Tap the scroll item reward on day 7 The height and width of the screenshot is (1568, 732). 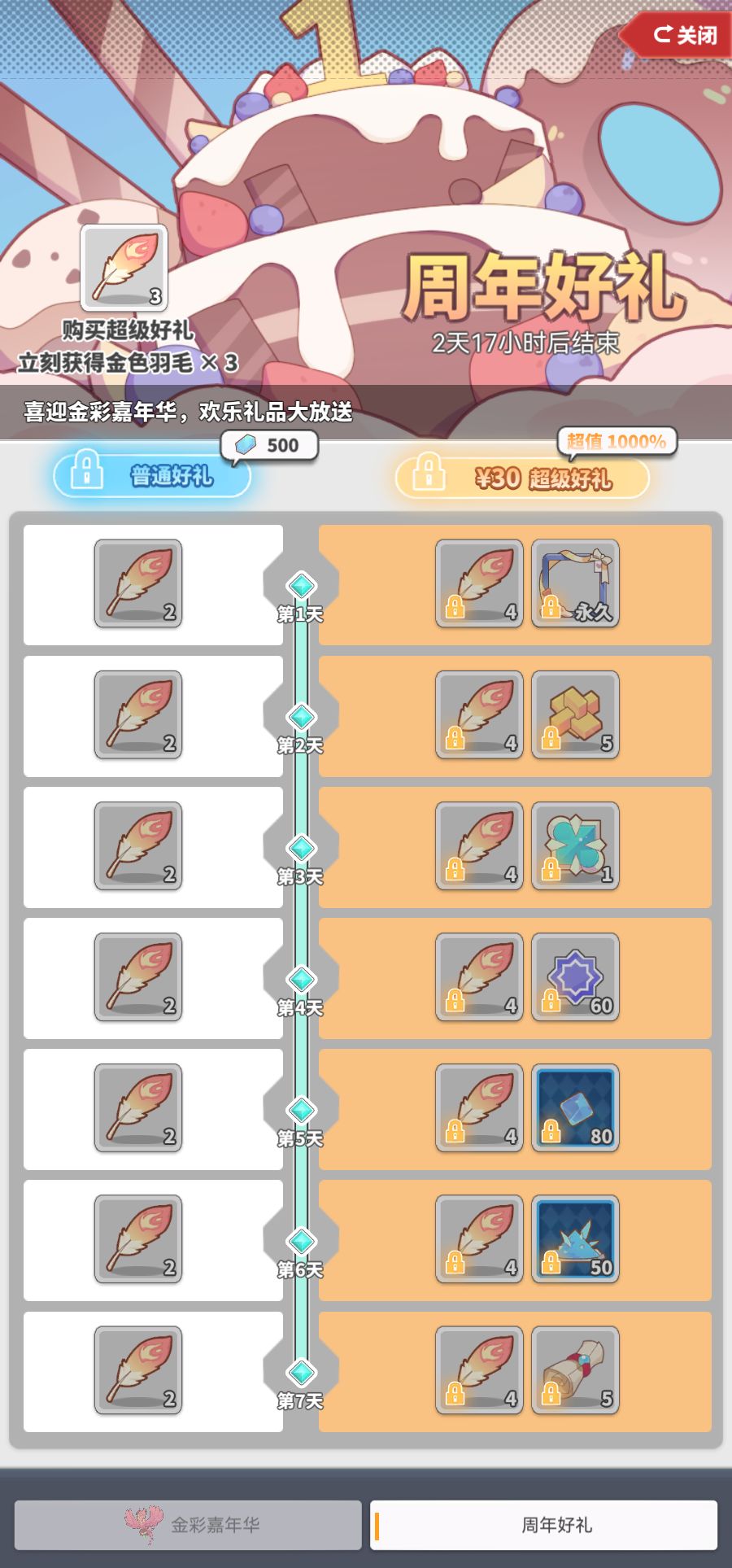[x=573, y=1372]
